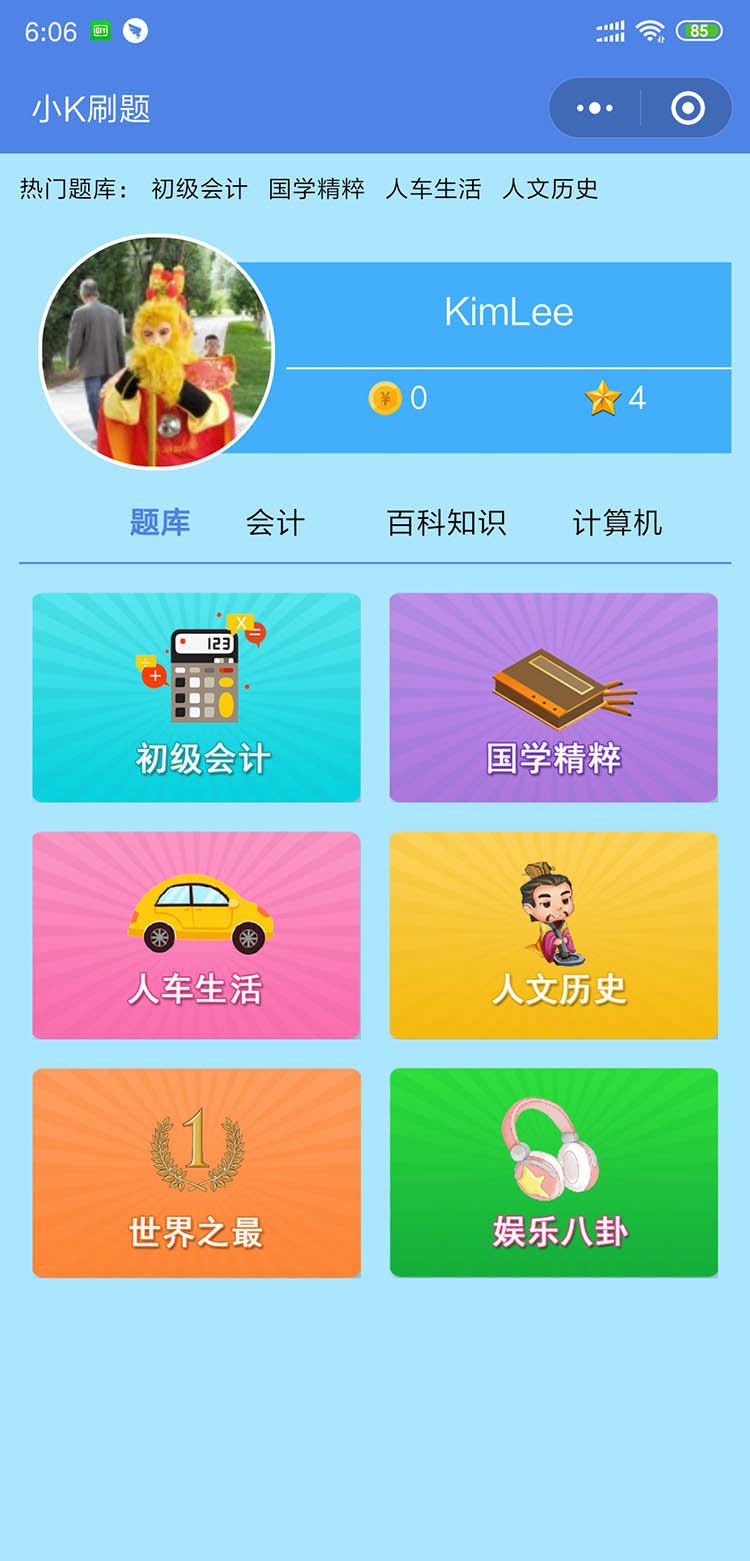750x1561 pixels.
Task: Tap the coin balance icon
Action: (x=383, y=397)
